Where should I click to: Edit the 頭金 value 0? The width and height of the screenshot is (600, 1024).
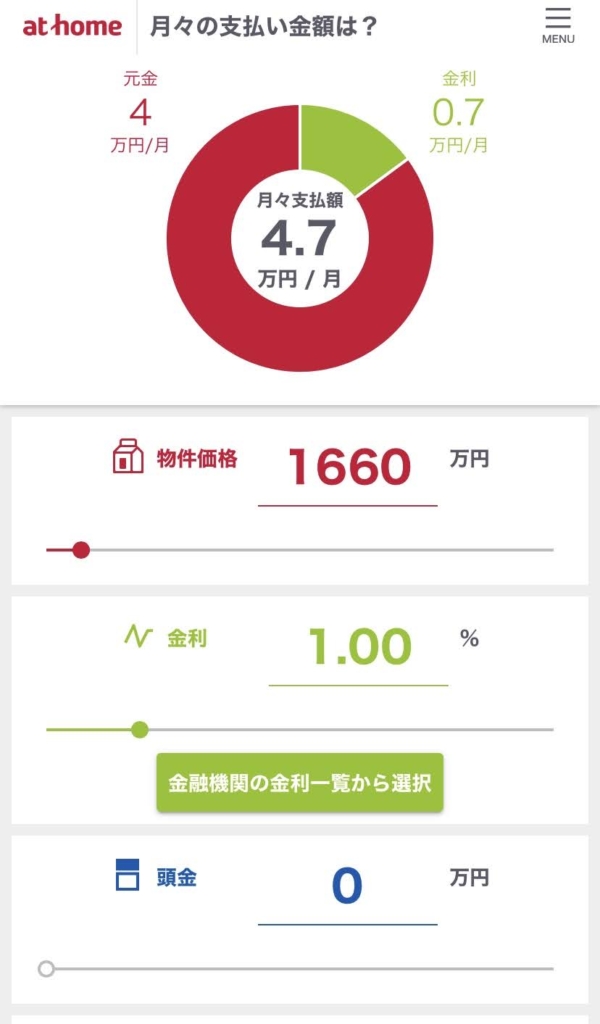coord(348,888)
